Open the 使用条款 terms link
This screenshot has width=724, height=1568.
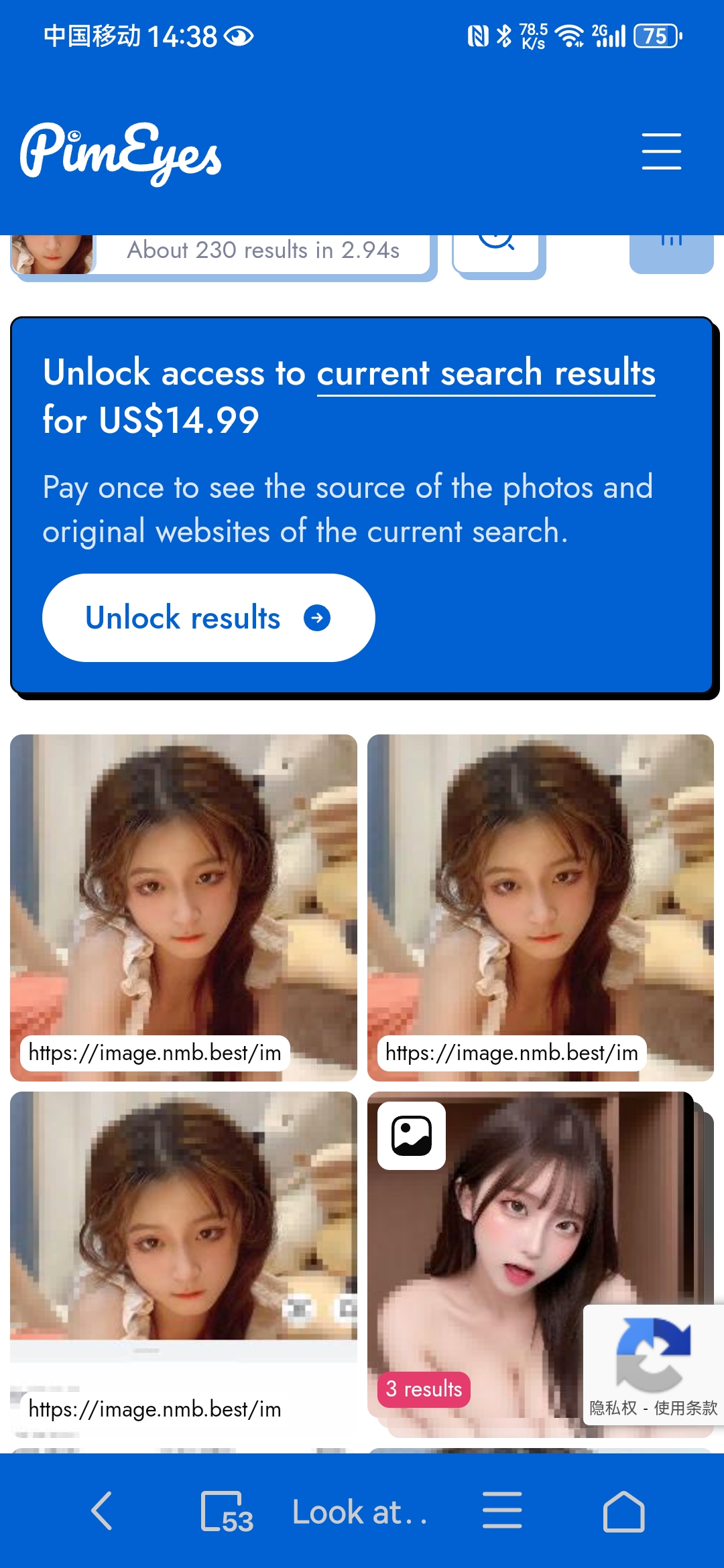point(685,1408)
